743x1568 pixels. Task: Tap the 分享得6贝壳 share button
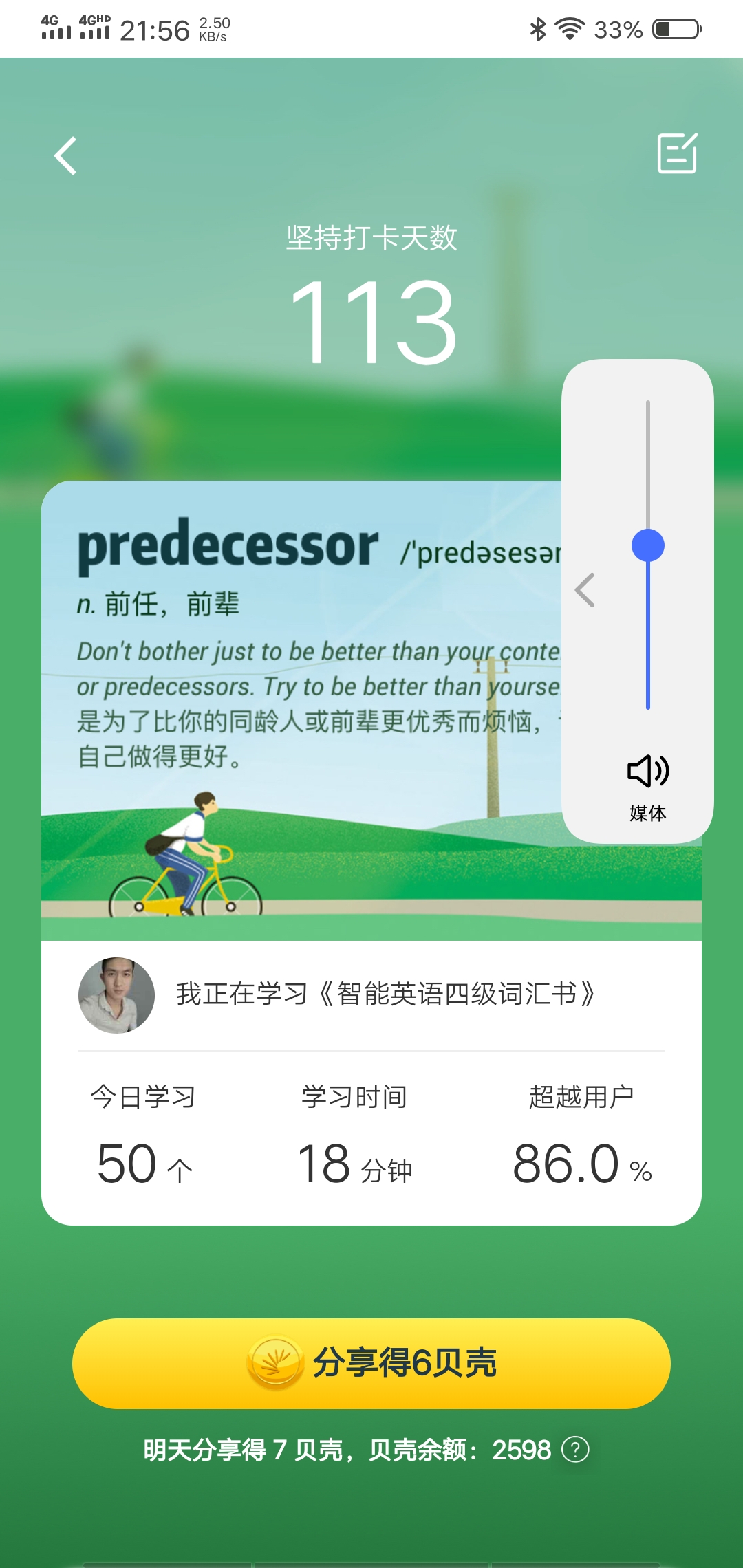(x=371, y=1363)
